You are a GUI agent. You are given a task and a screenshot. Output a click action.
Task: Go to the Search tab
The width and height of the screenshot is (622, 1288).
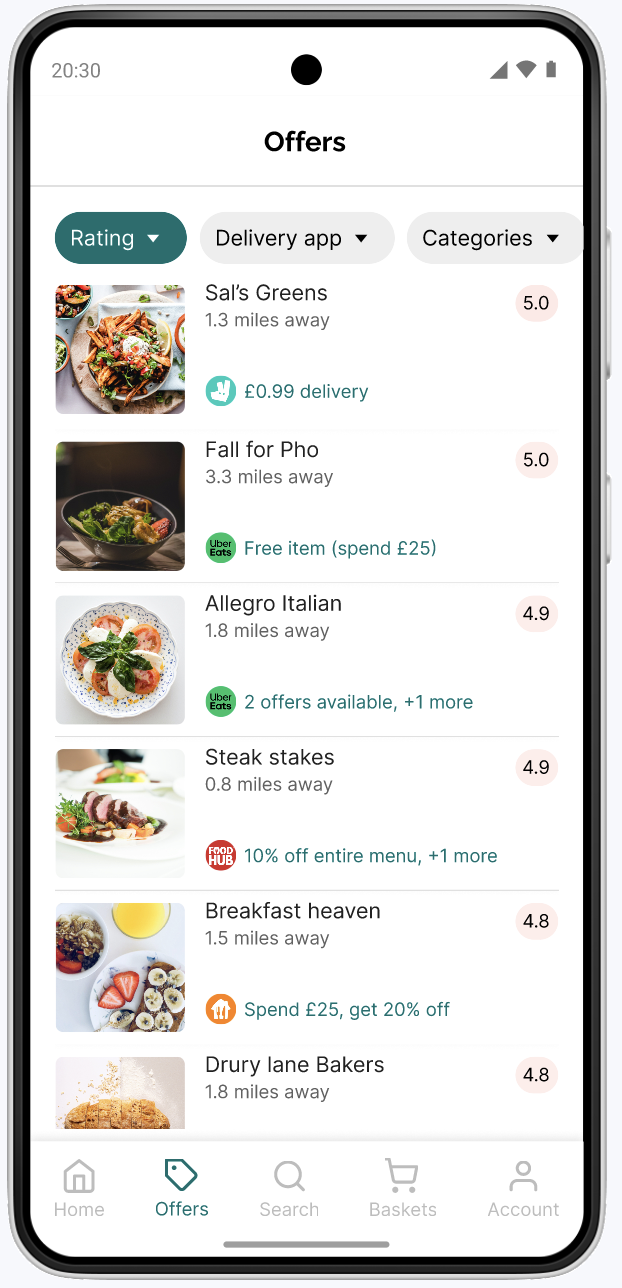[289, 1190]
